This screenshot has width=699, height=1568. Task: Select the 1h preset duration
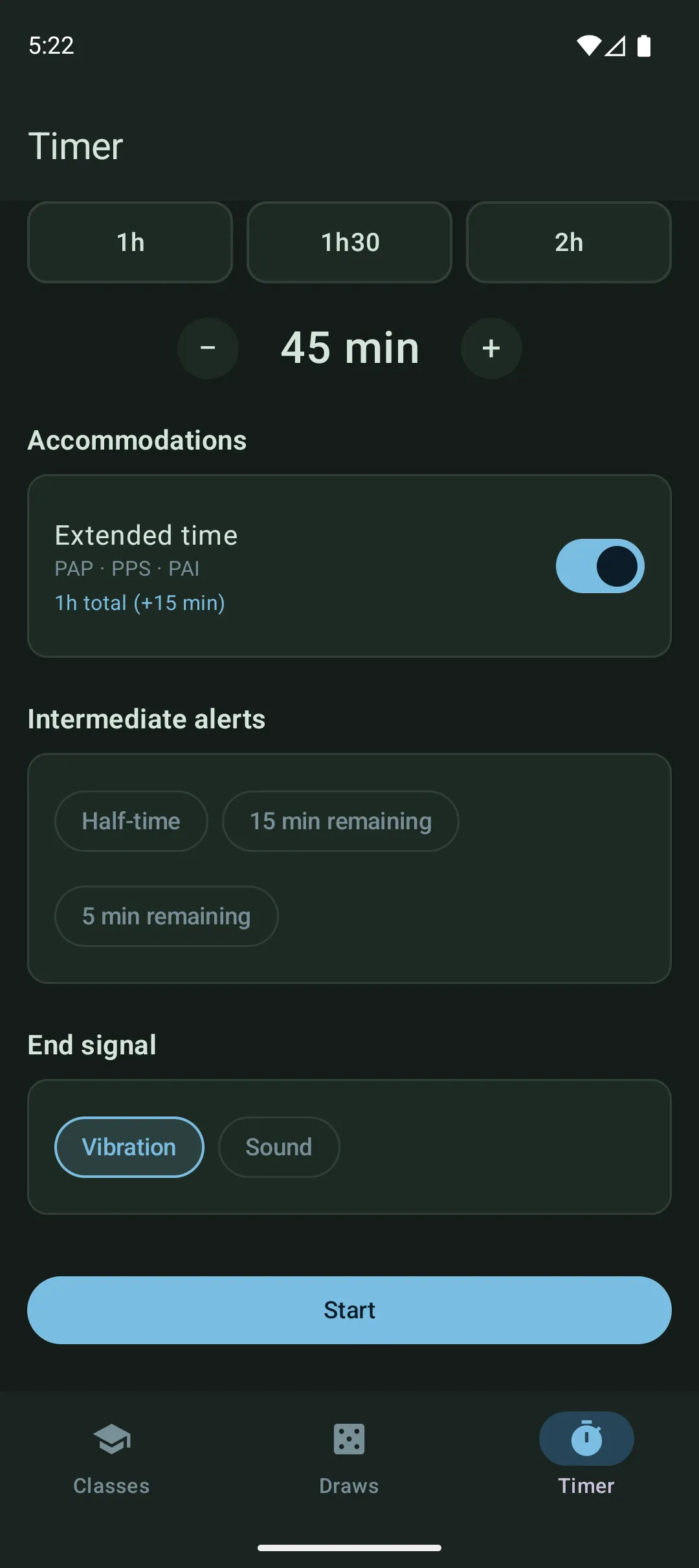coord(130,243)
